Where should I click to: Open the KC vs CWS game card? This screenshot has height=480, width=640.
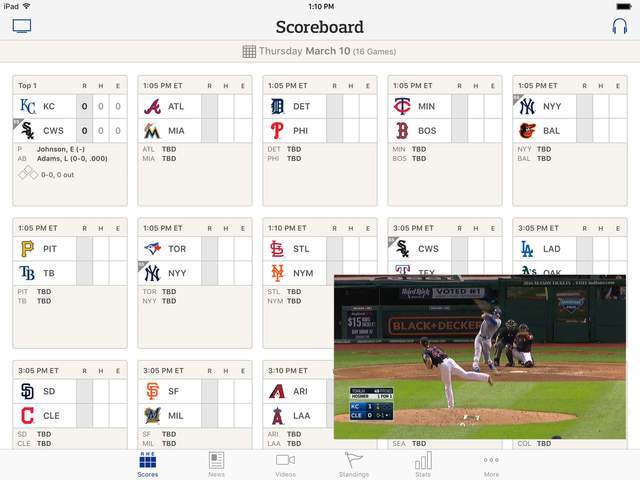click(69, 140)
